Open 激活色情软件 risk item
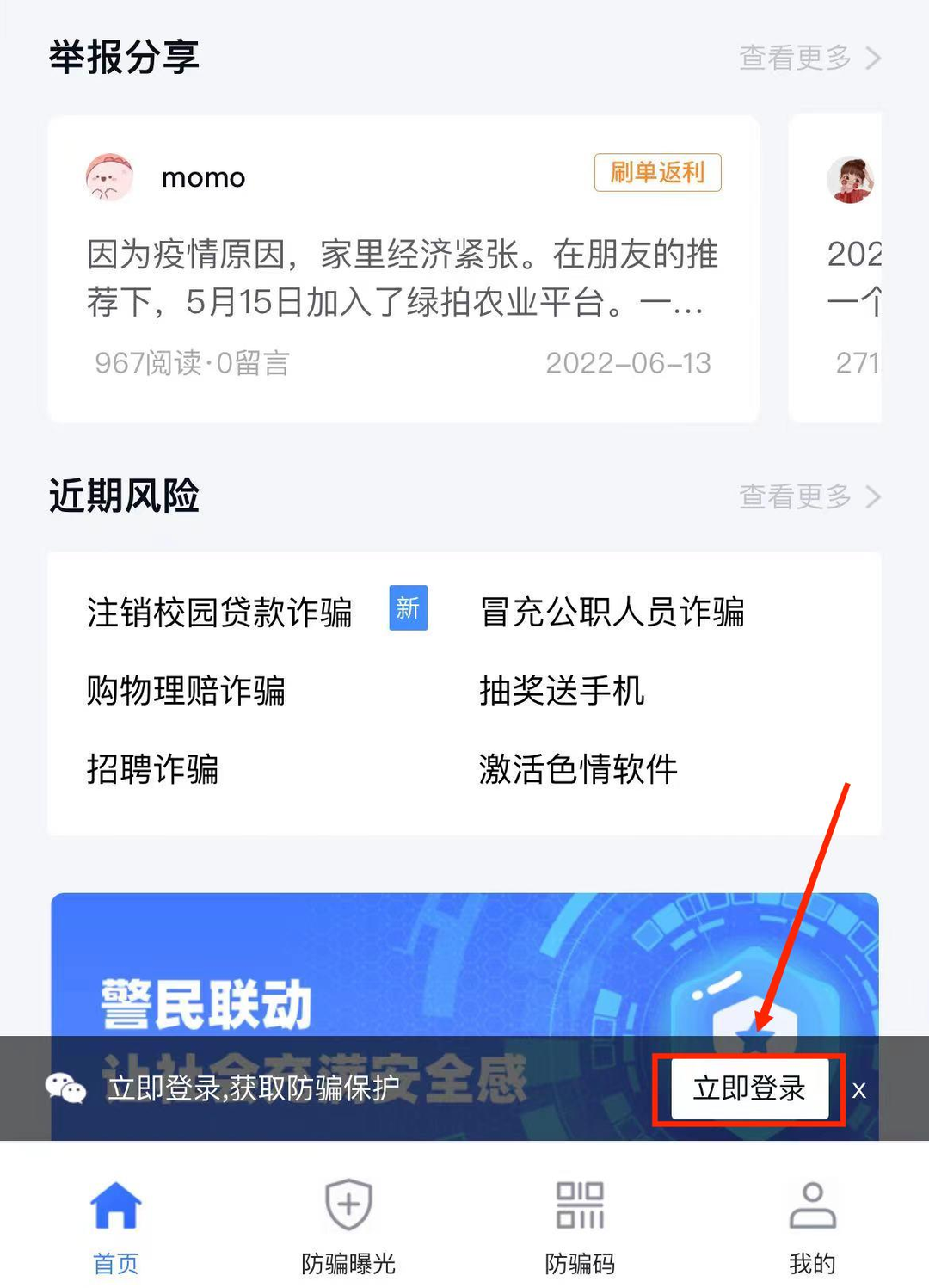This screenshot has width=929, height=1288. click(x=578, y=769)
